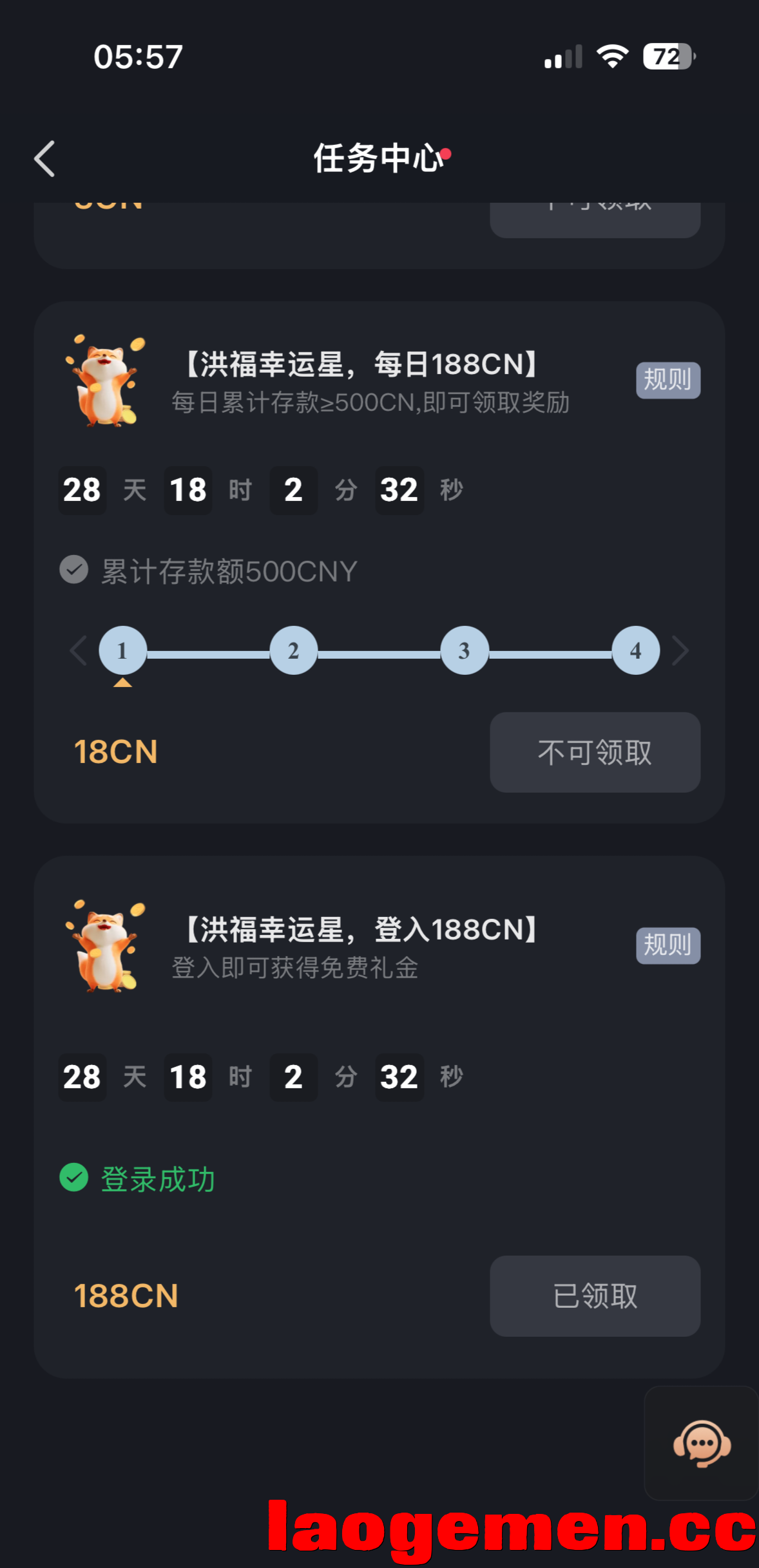Select step 4 on the deposit progress
759x1568 pixels.
635,650
